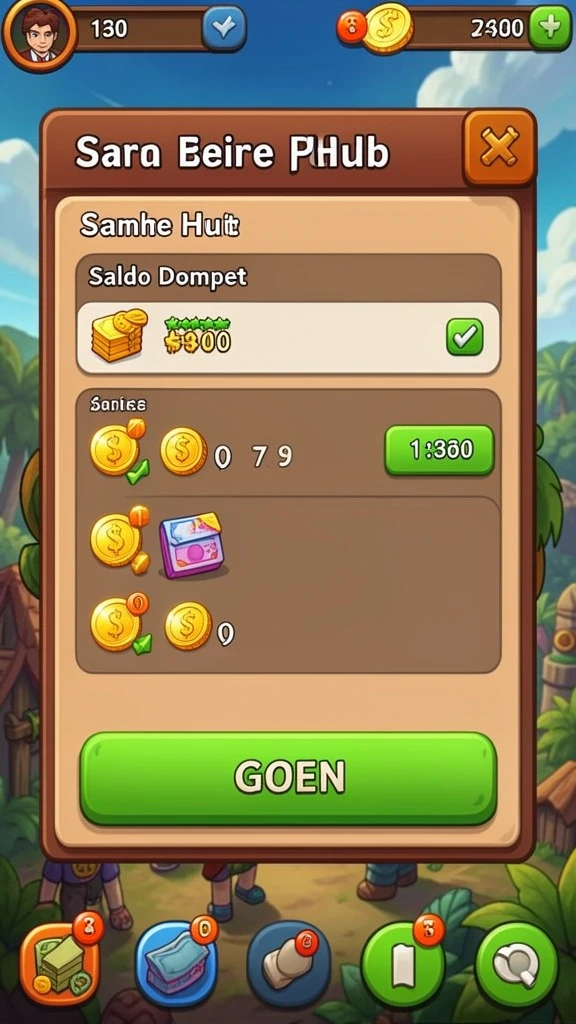Open the green magnifier search button
576x1024 pixels.
click(x=516, y=964)
